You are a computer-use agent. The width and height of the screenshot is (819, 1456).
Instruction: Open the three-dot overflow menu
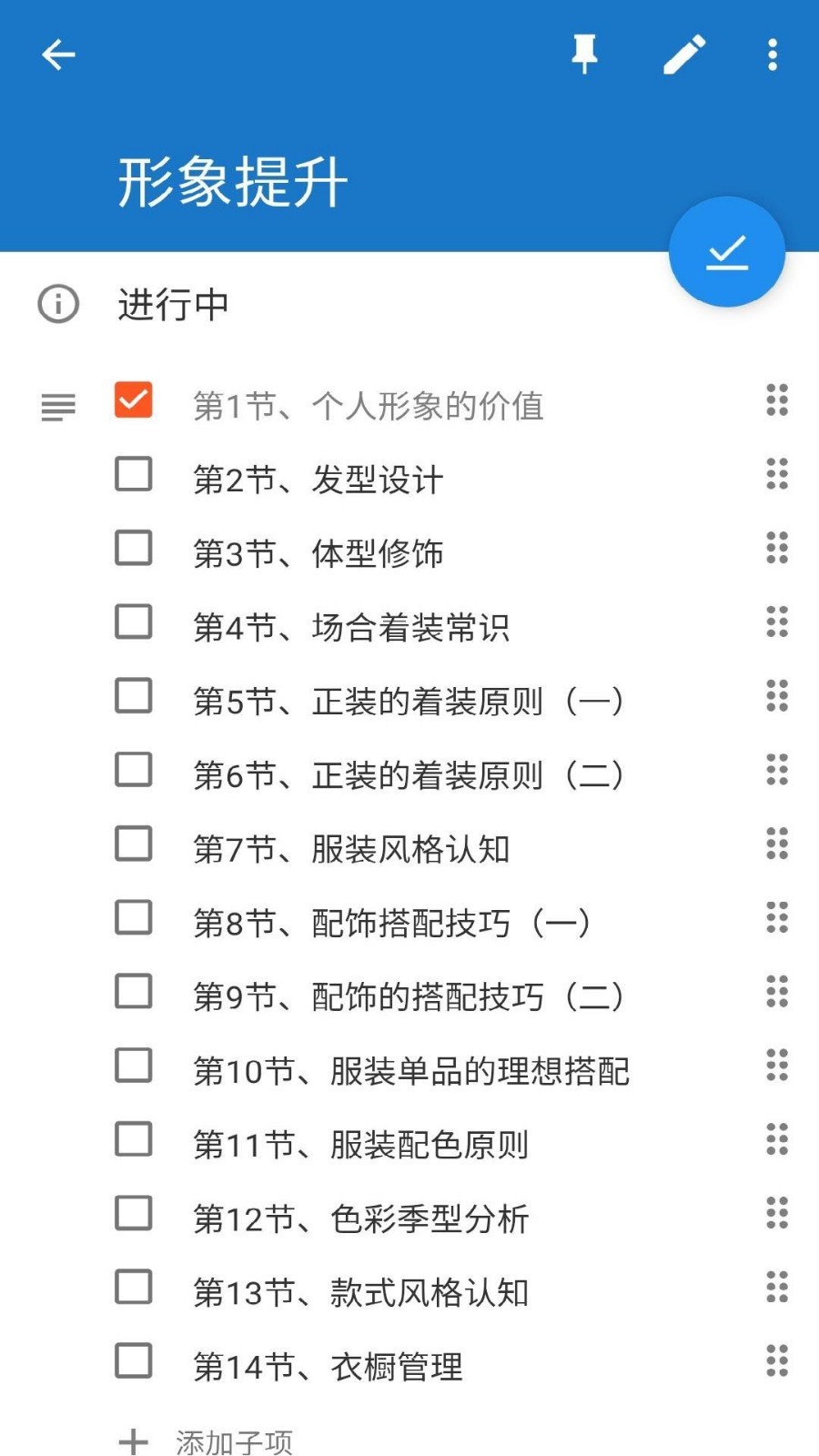[773, 55]
